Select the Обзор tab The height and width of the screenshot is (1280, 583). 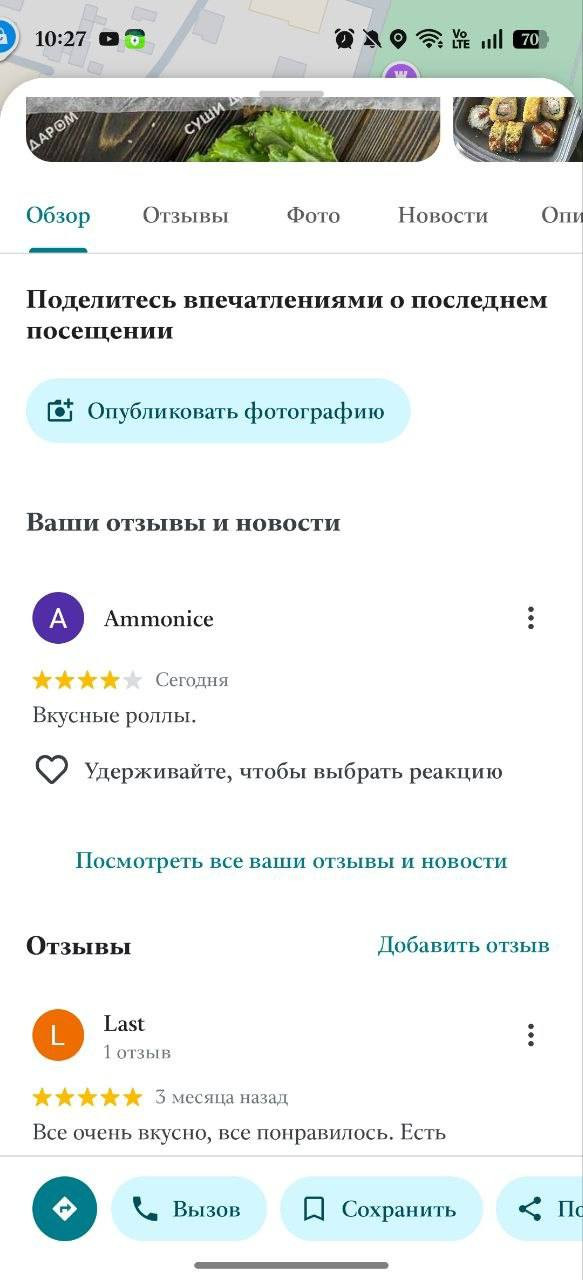(x=58, y=215)
